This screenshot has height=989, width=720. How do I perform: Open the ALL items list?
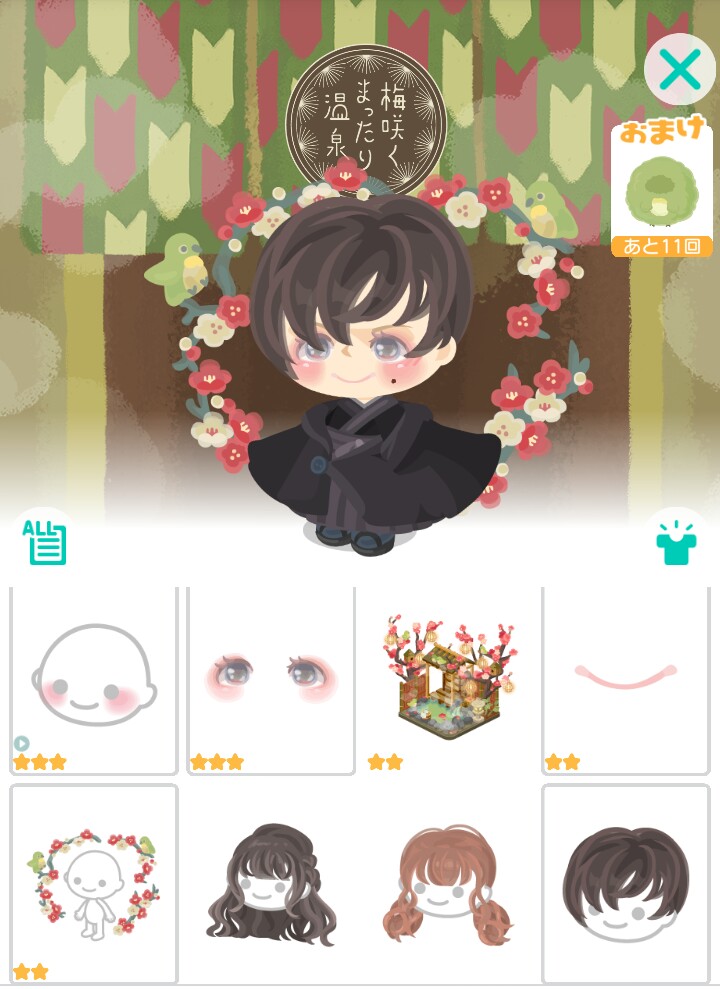(x=45, y=545)
